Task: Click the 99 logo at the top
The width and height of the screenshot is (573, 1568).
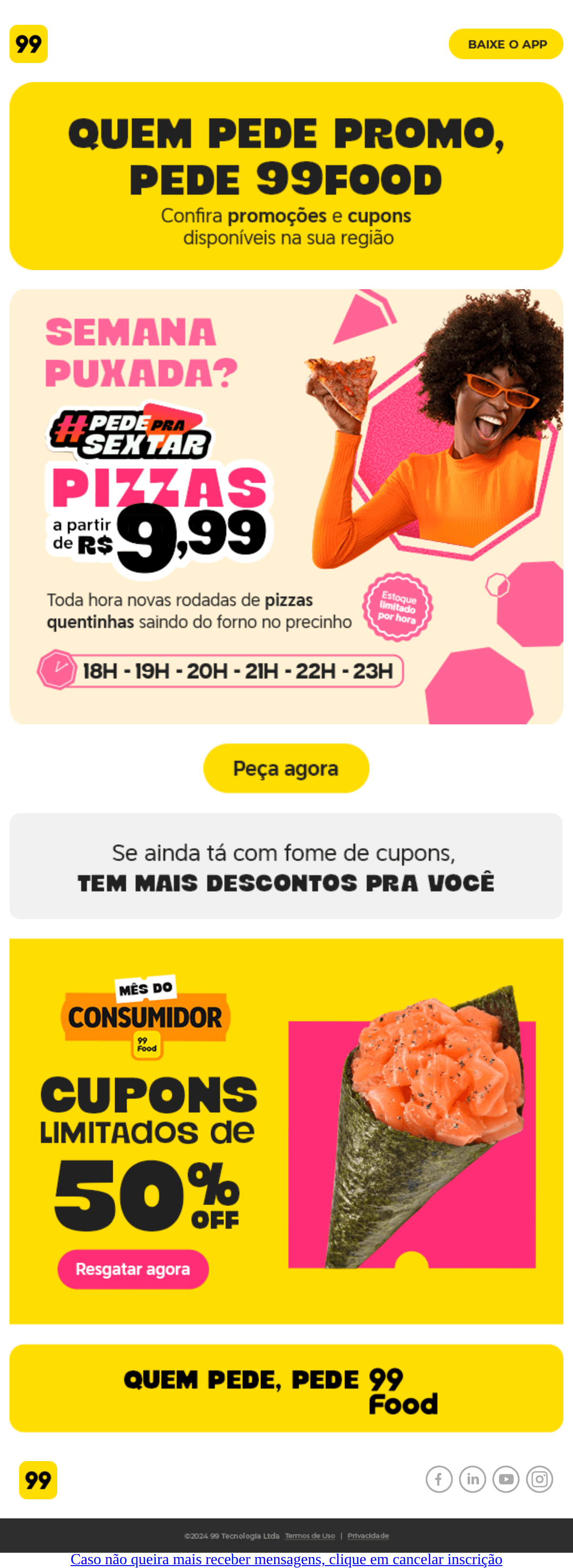Action: [29, 44]
